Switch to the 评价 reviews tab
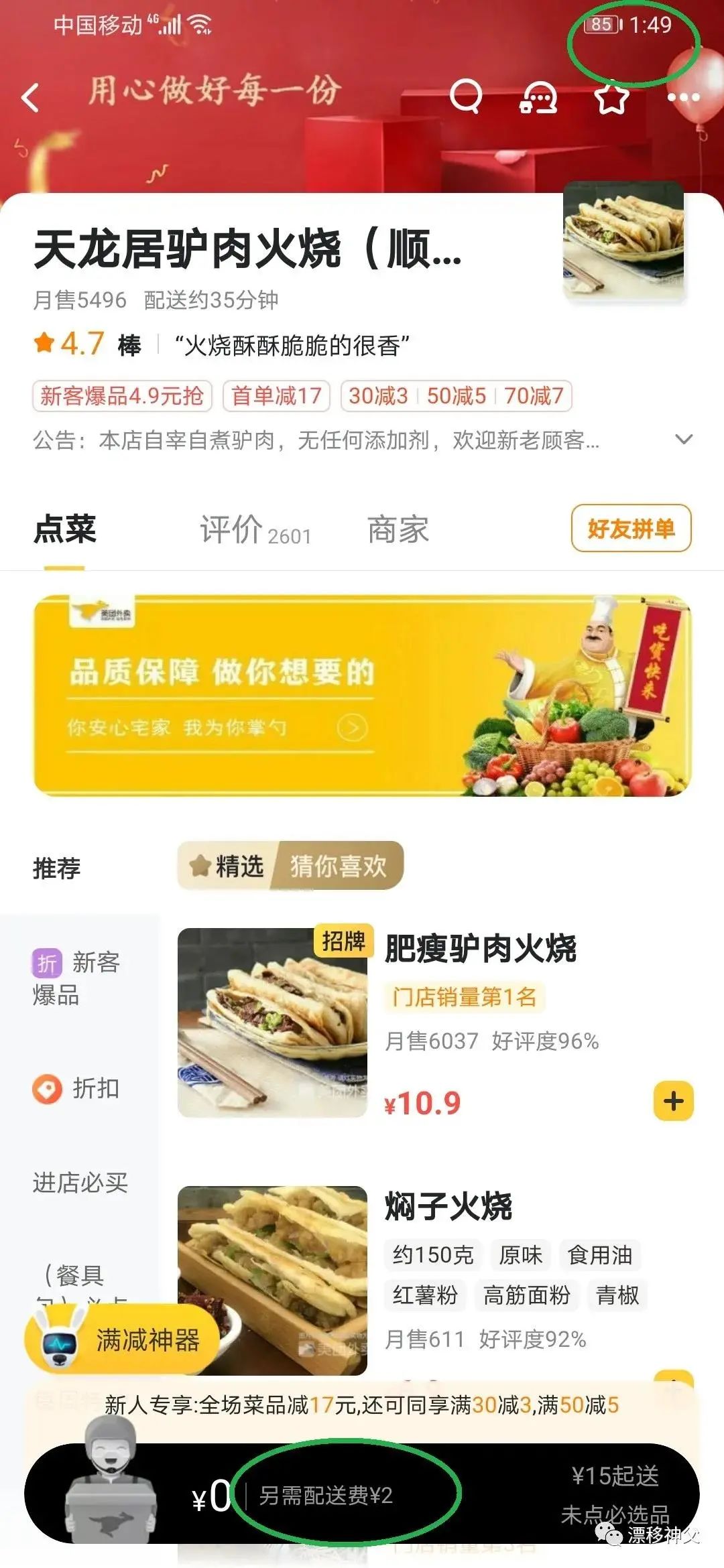This screenshot has width=724, height=1568. point(255,530)
